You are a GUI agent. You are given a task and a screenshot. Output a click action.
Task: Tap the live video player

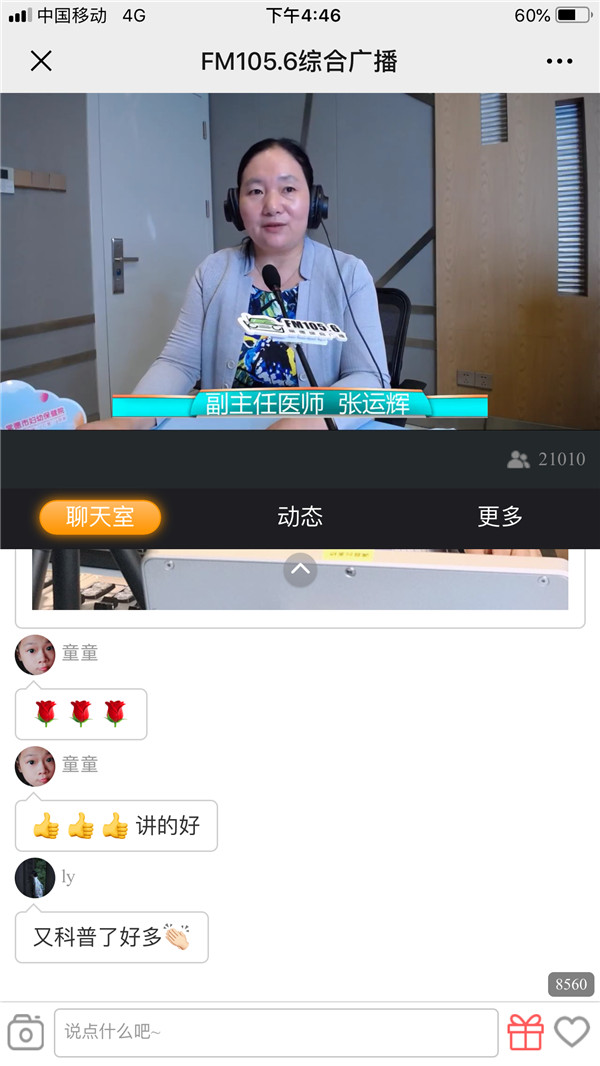[300, 262]
